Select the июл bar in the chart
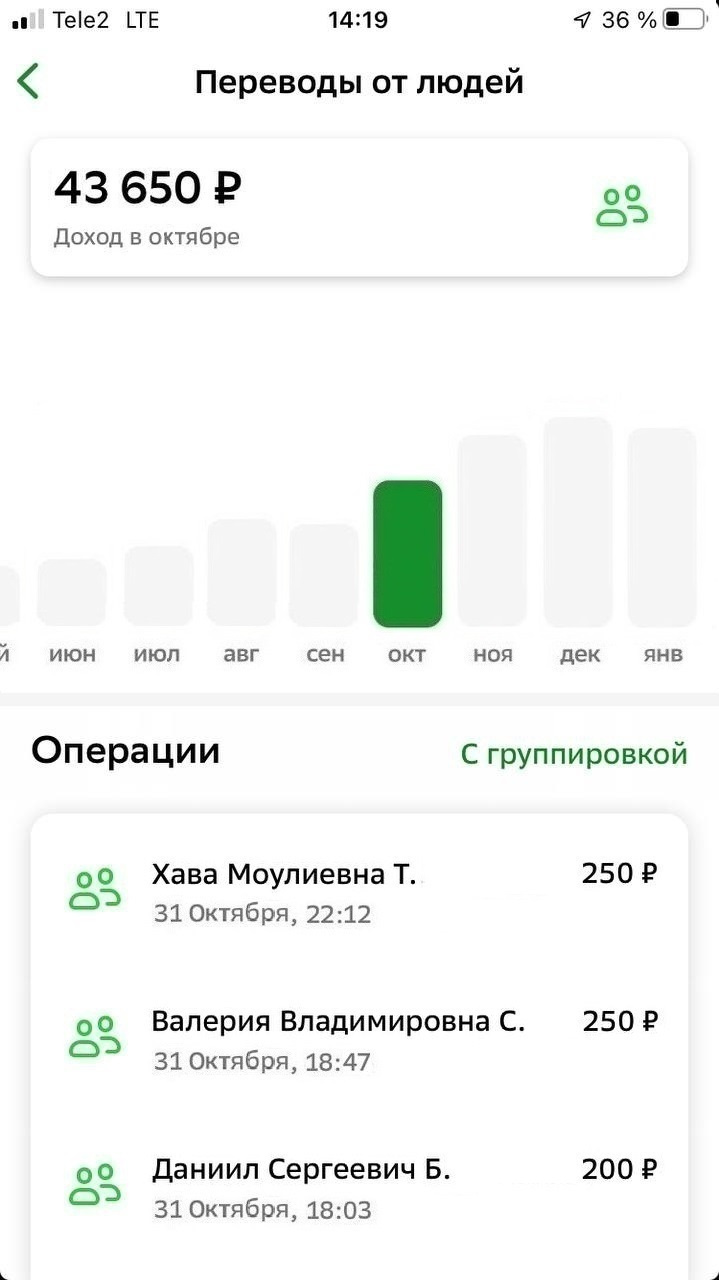 [x=158, y=586]
